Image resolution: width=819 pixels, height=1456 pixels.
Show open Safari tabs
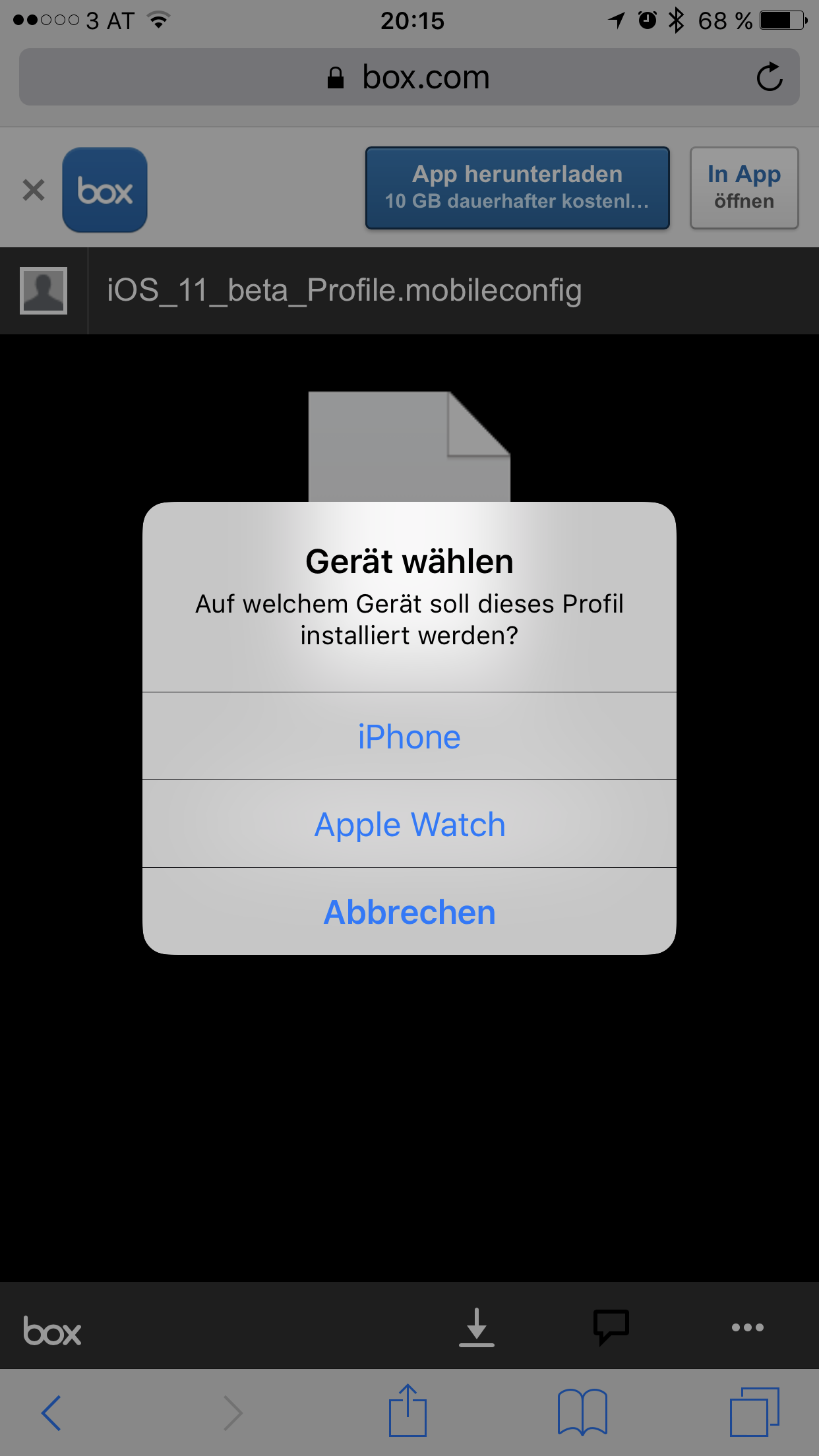coord(754,1412)
